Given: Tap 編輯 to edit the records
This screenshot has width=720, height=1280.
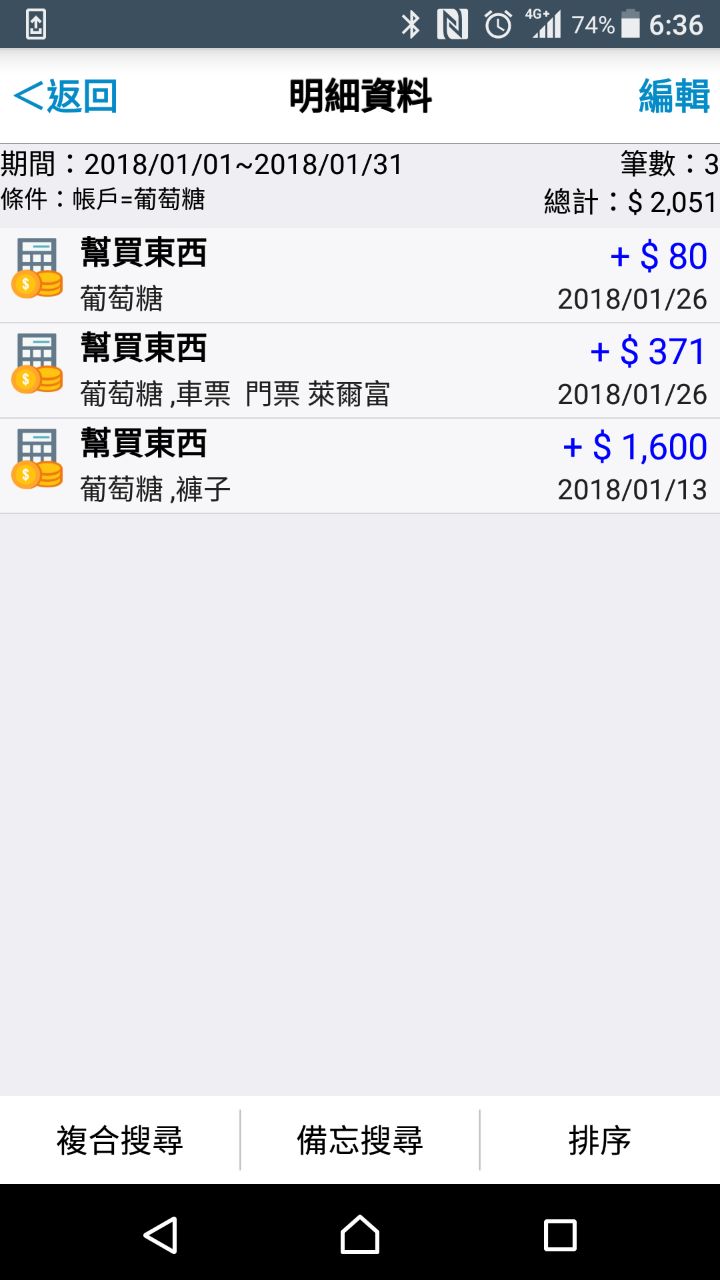Looking at the screenshot, I should (x=674, y=97).
